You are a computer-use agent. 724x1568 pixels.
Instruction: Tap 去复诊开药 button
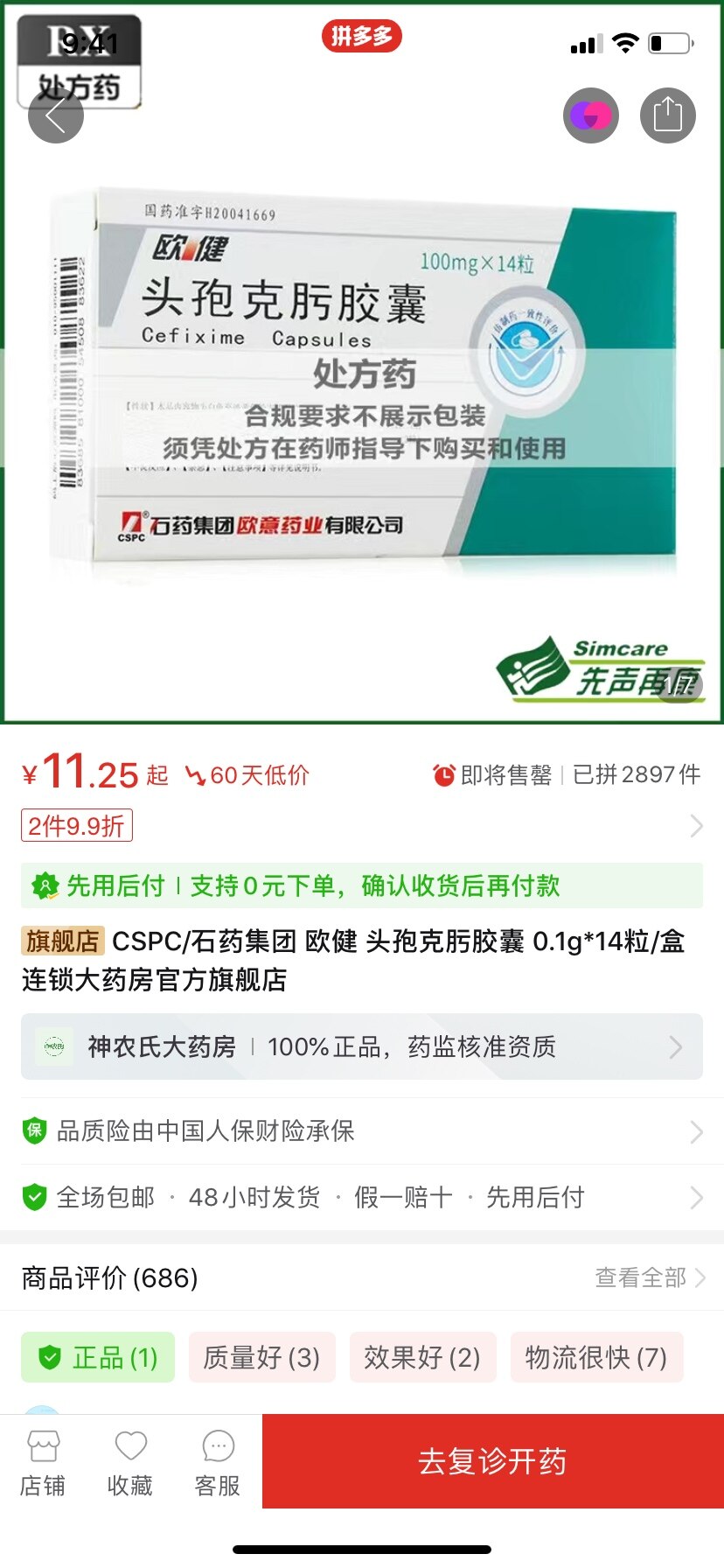[492, 1461]
